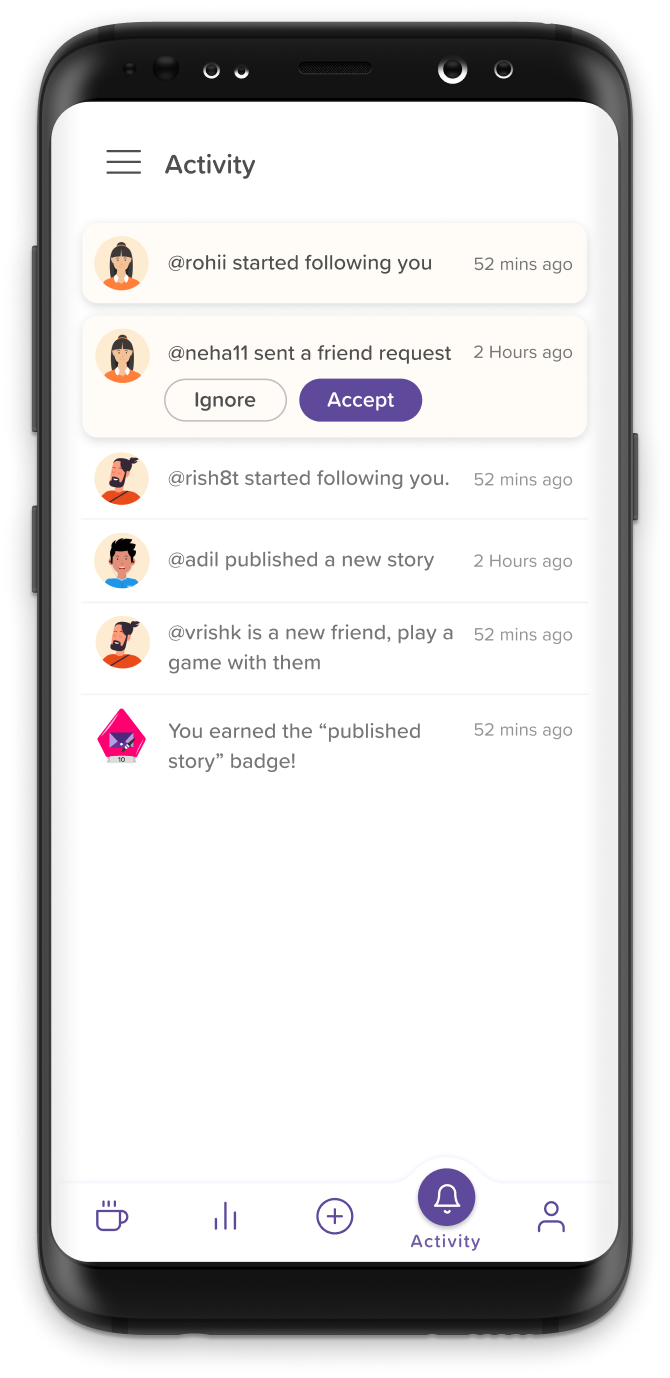Screen dimensions: 670x1378
Task: Tap the plus create button
Action: tap(335, 1216)
